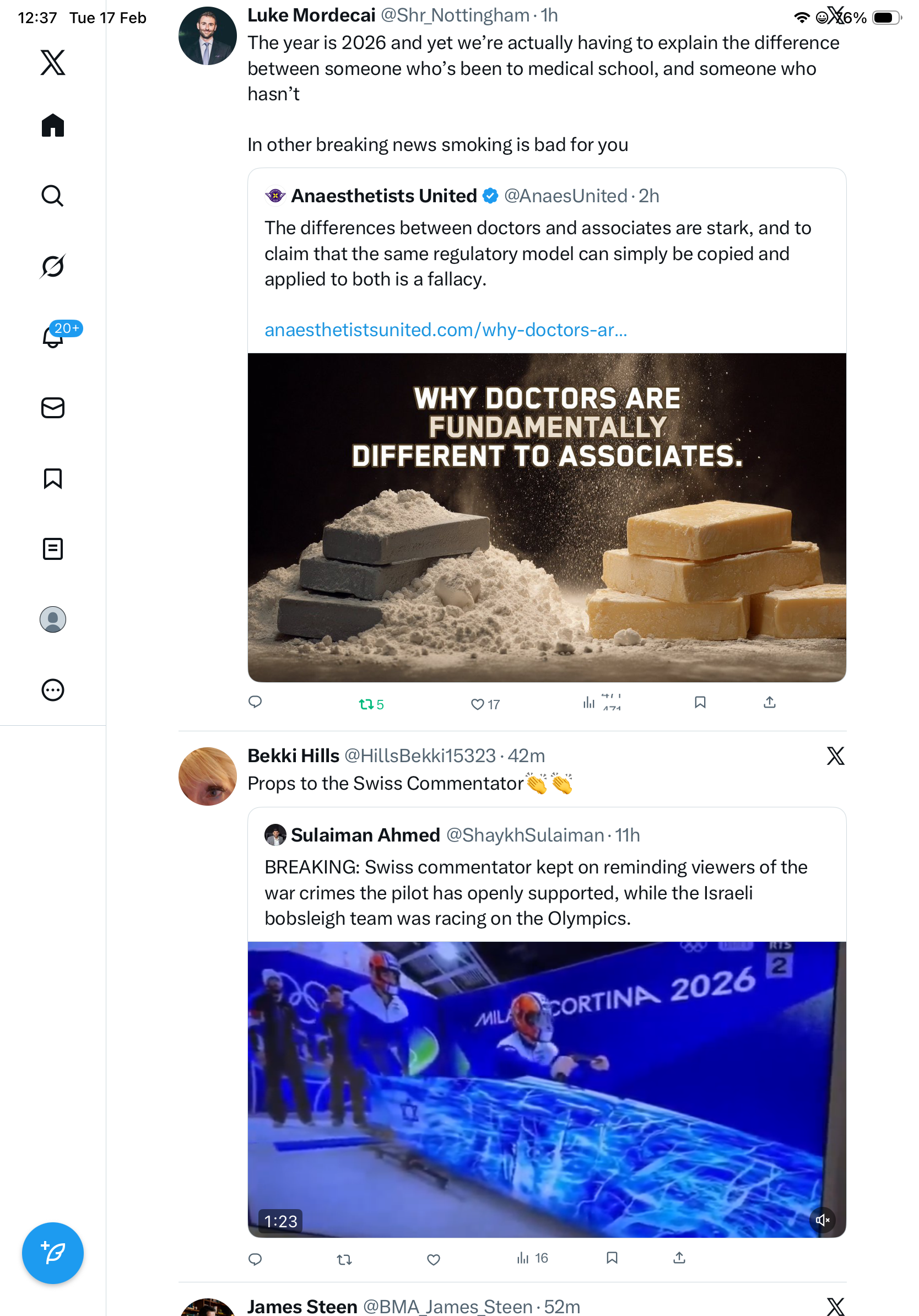The height and width of the screenshot is (1316, 919).
Task: Open the Lists icon in sidebar
Action: point(53,548)
